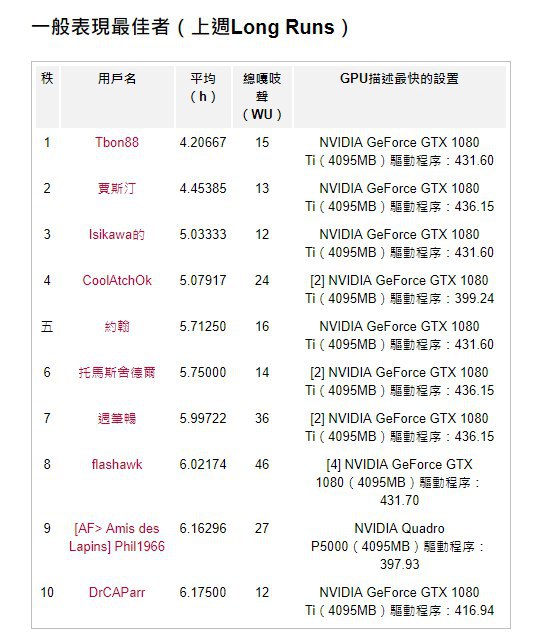
Task: Open the Amis des Lapins Phil1966 link
Action: pyautogui.click(x=117, y=538)
